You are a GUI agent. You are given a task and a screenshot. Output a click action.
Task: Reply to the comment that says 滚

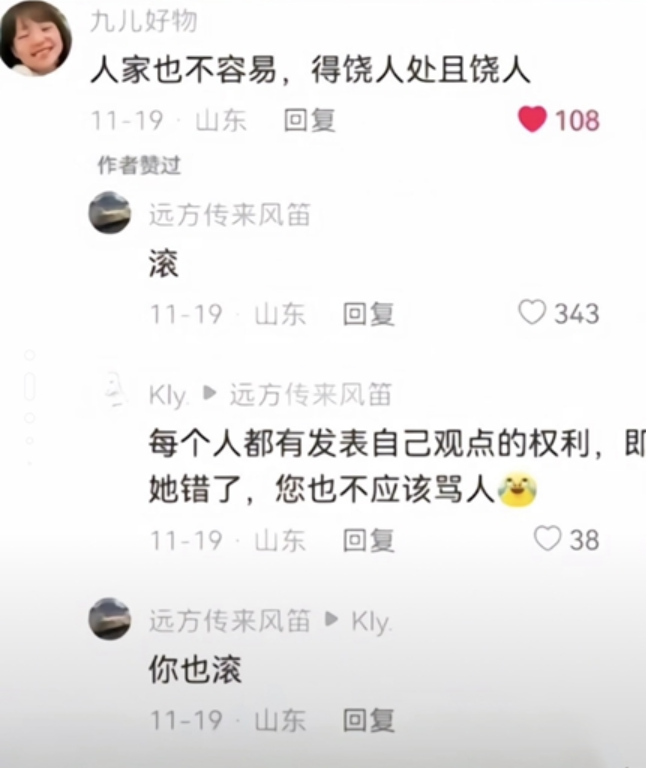point(368,314)
